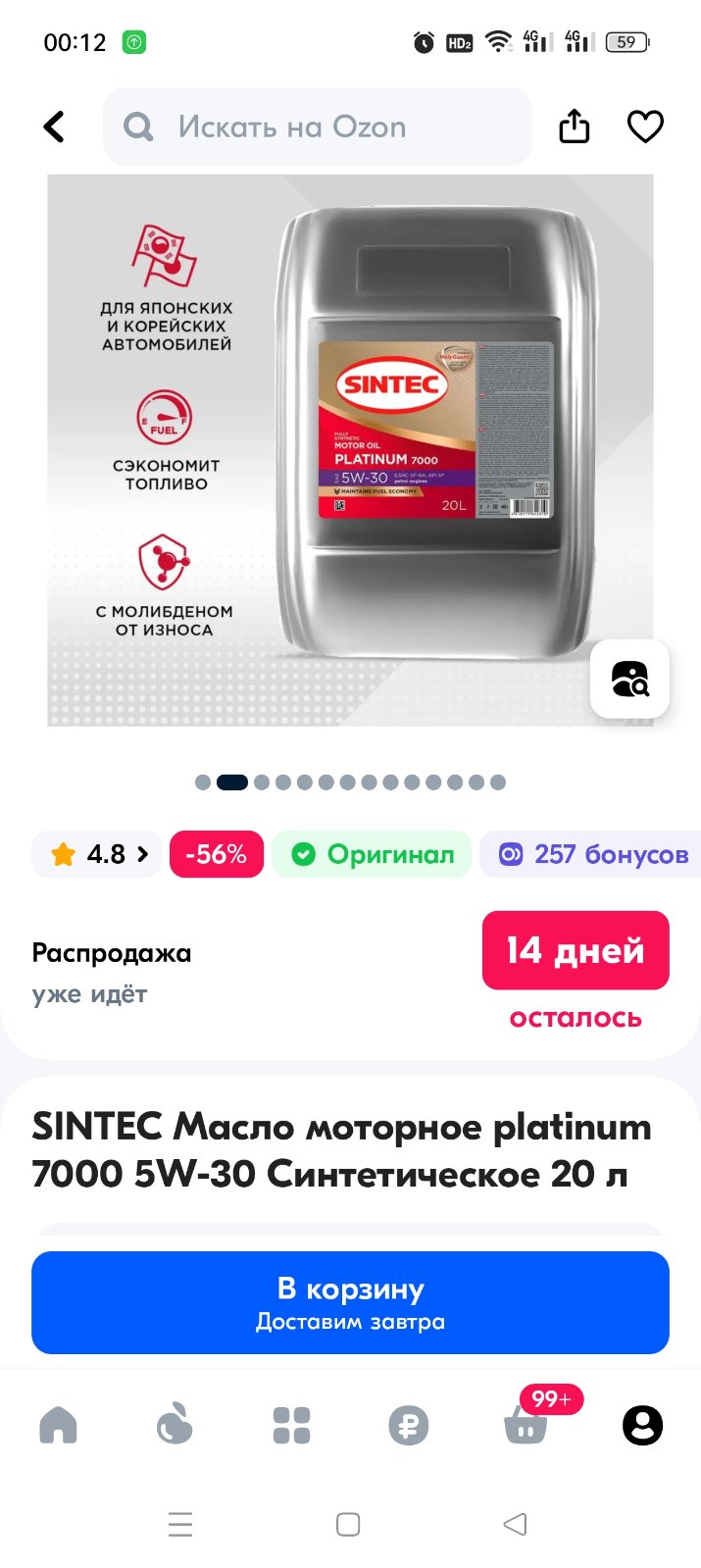Open the SINTEC product image
Viewport: 701px width, 1568px height.
tap(350, 450)
